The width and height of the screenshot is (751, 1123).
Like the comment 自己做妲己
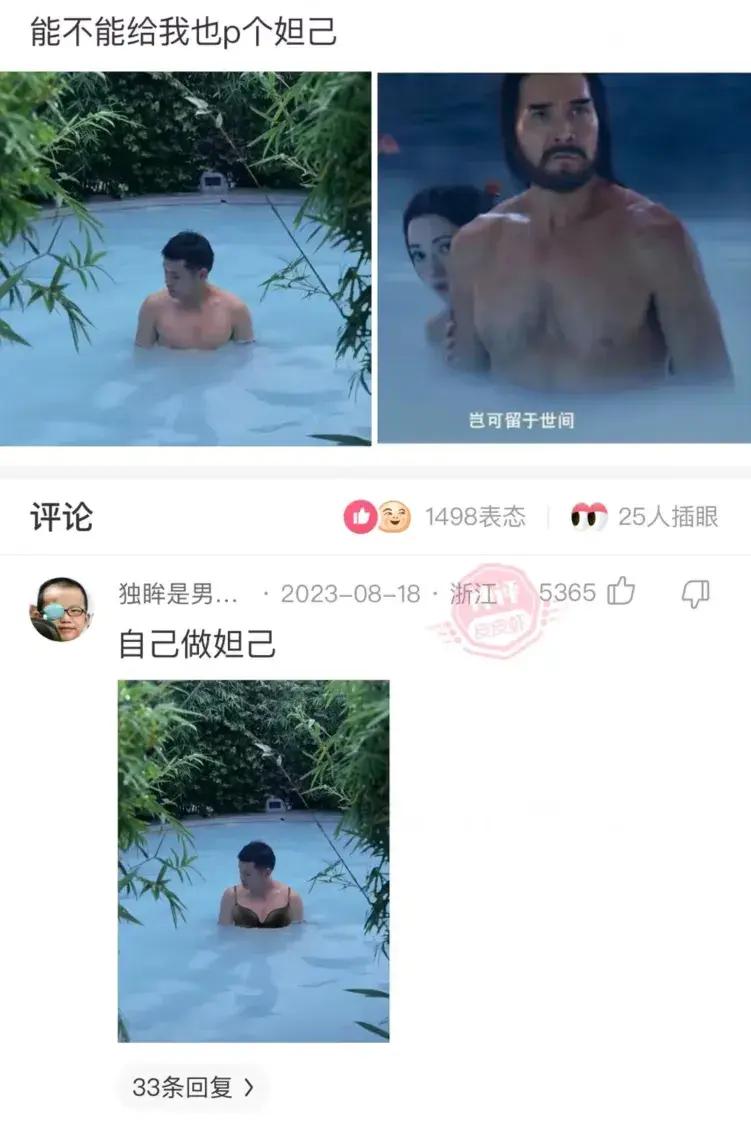pyautogui.click(x=621, y=592)
